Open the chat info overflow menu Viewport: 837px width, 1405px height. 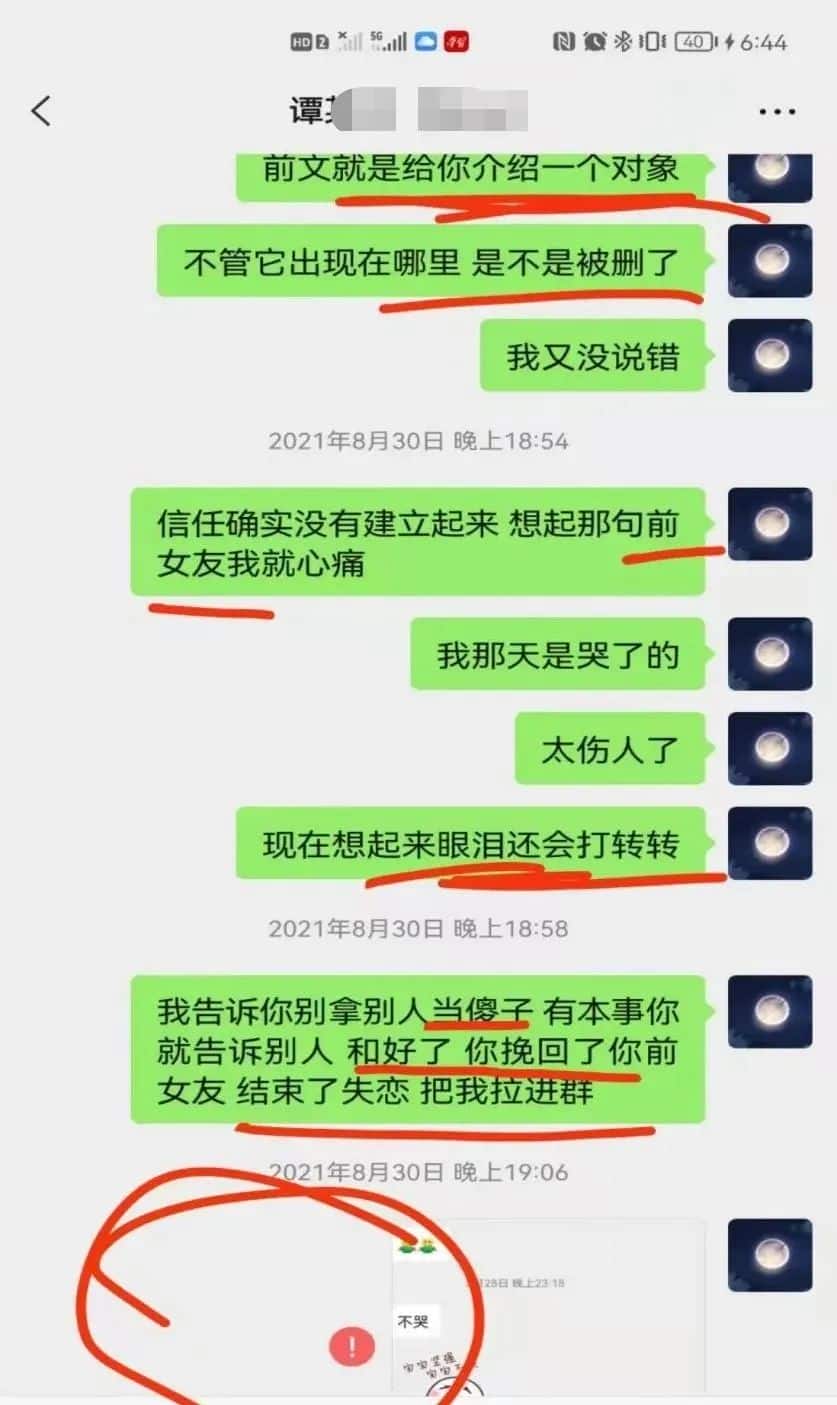[x=777, y=111]
